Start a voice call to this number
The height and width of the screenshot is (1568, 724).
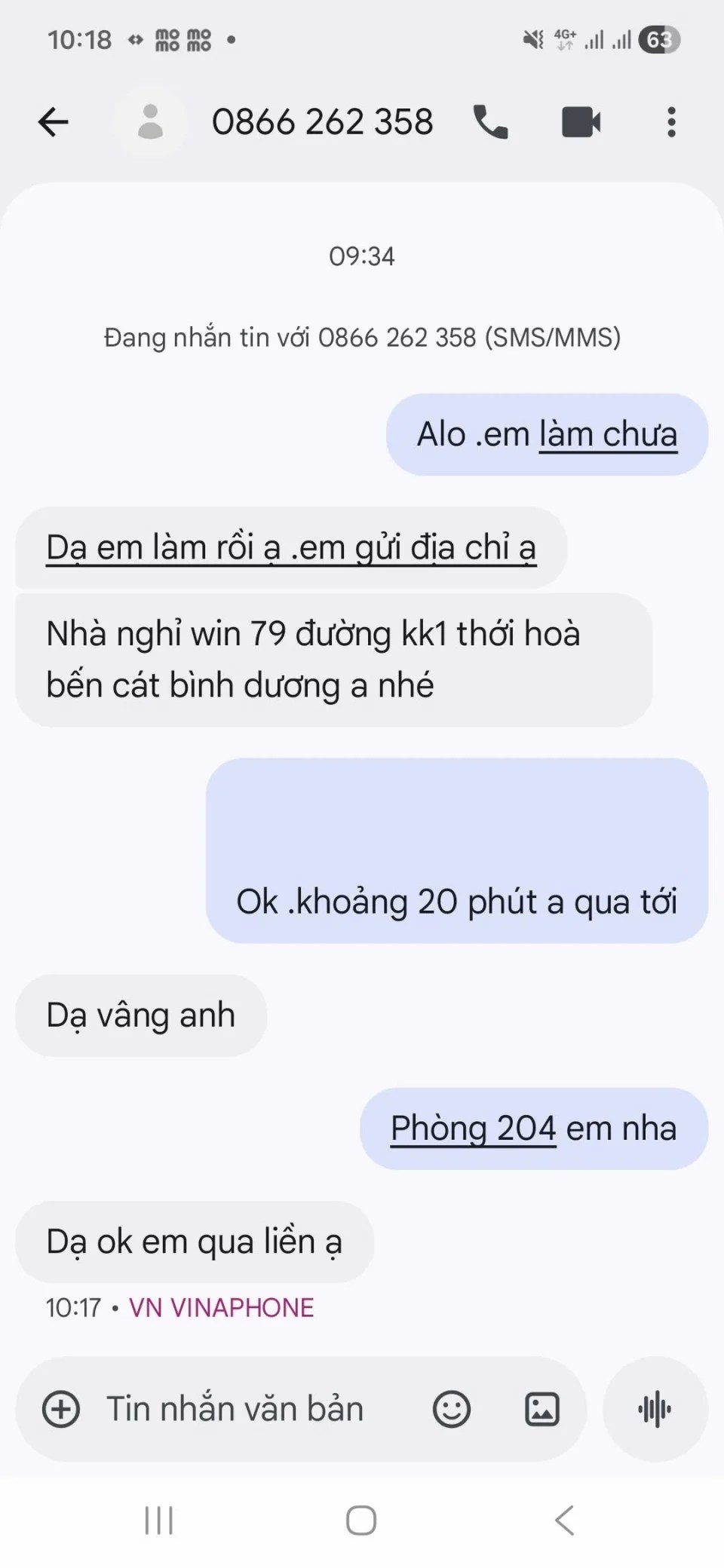coord(491,122)
